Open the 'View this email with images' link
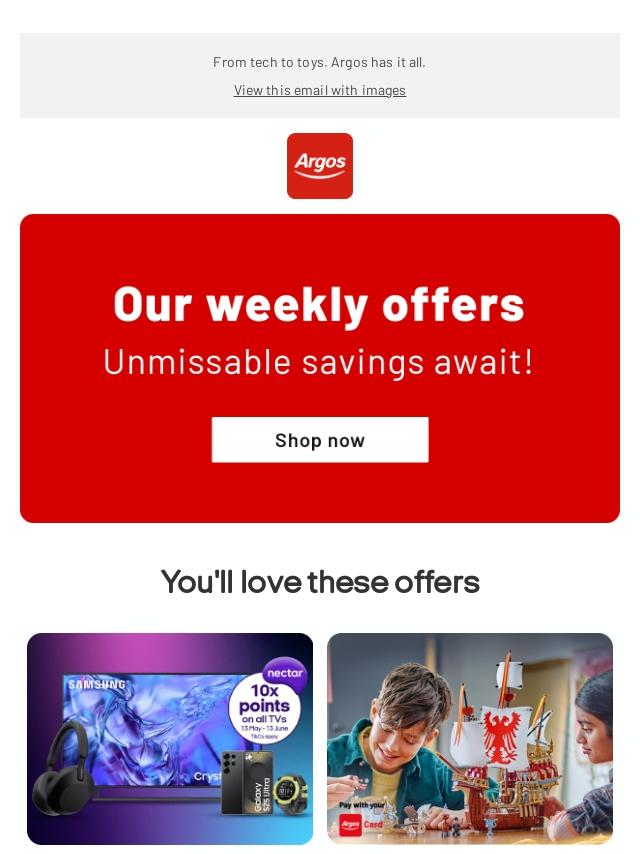Screen dimensions: 640x854 (320, 90)
